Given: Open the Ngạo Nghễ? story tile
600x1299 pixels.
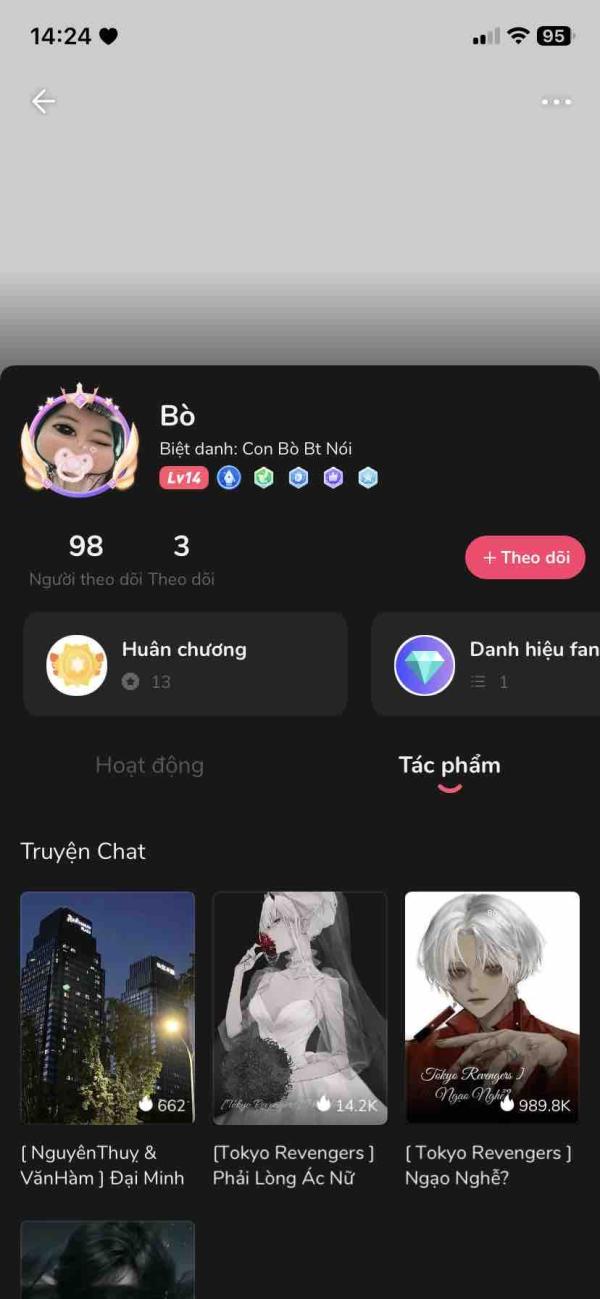Looking at the screenshot, I should point(492,1008).
